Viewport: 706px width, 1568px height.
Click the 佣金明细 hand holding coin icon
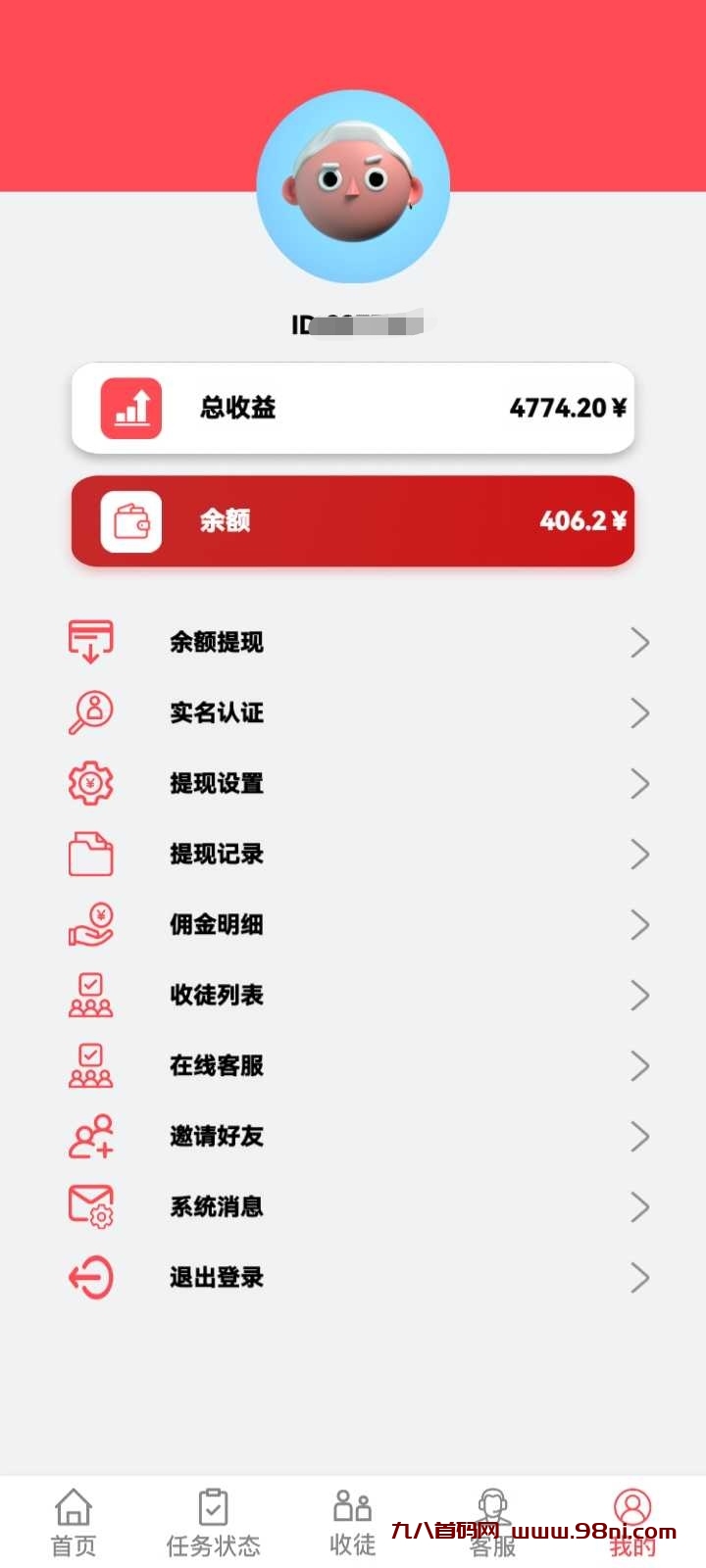[x=91, y=924]
